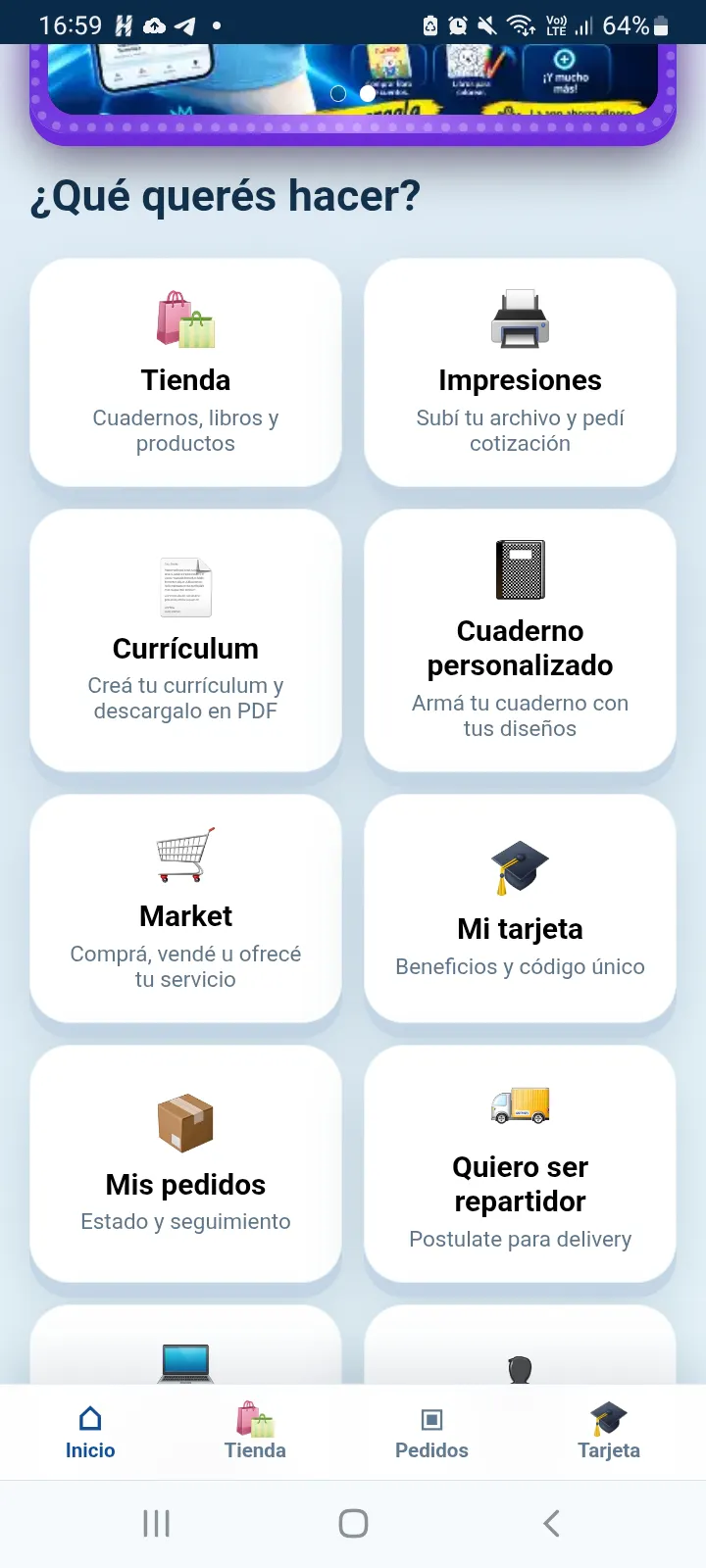Open the Tienda card with cuadernos and libros
The height and width of the screenshot is (1568, 706).
tap(185, 371)
